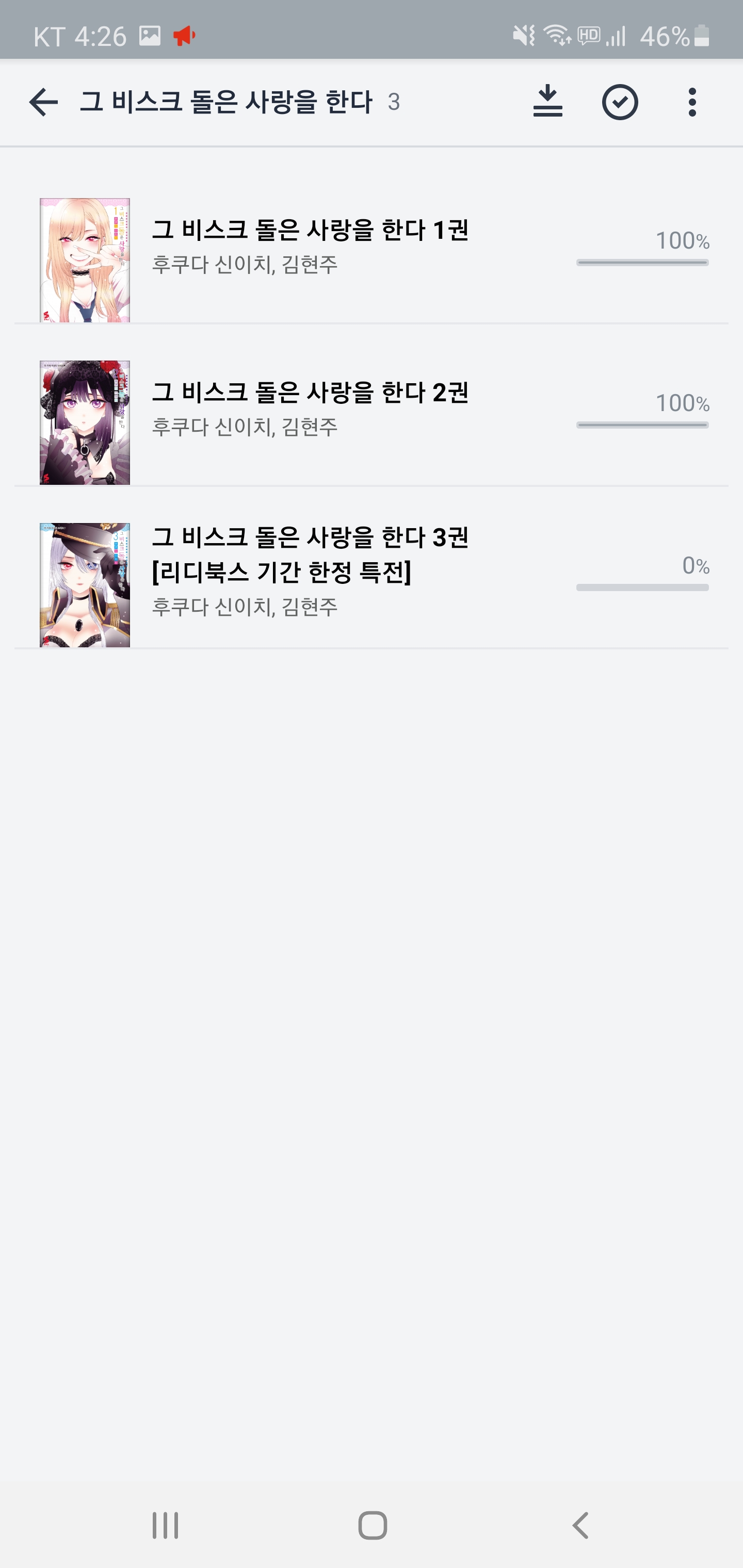Go back using the top-left arrow

[x=43, y=102]
